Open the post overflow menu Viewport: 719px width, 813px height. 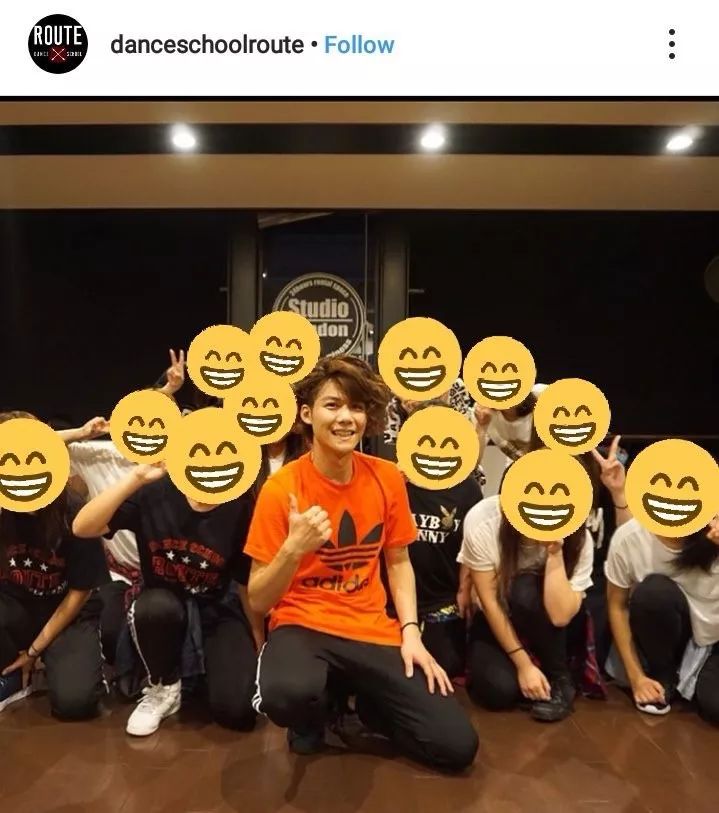672,44
